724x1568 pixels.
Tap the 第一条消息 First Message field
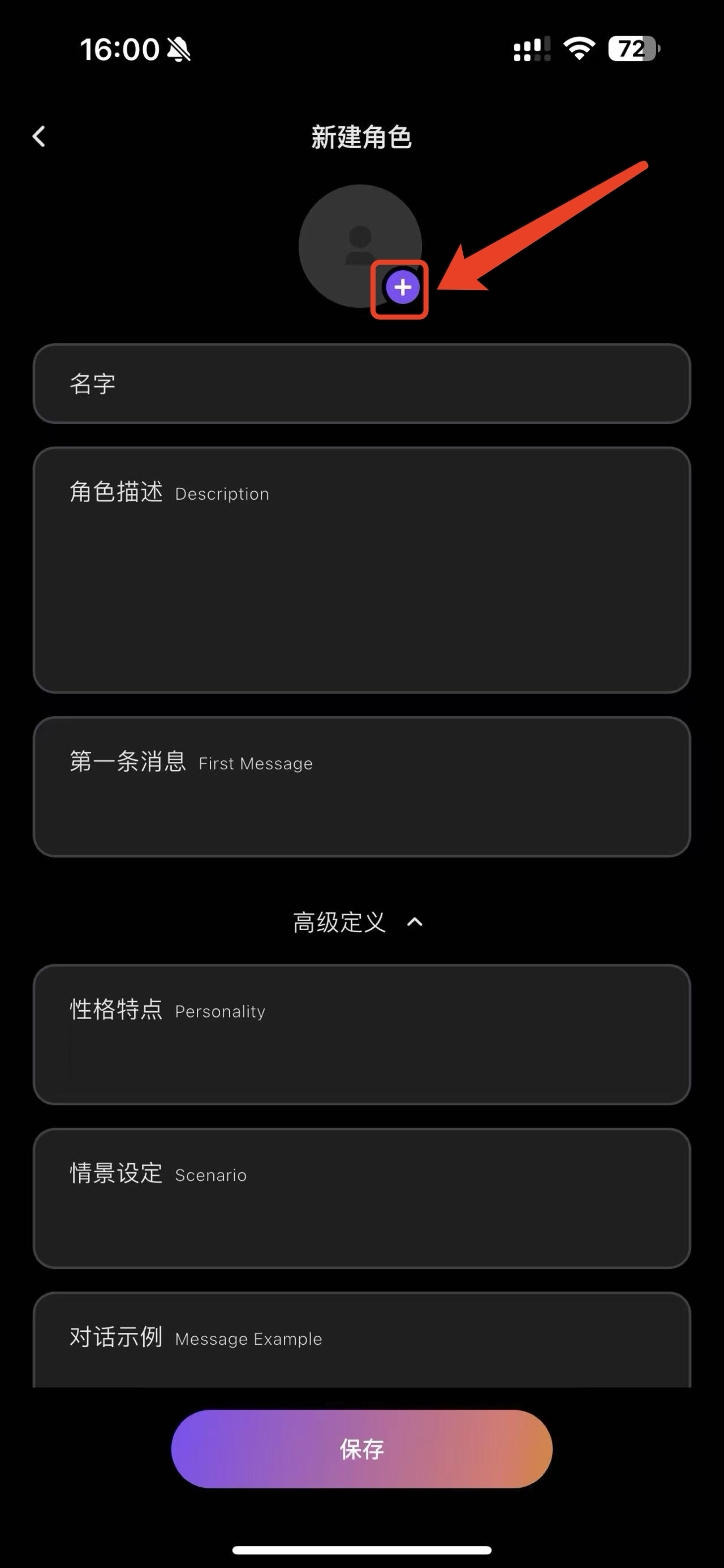click(x=361, y=785)
